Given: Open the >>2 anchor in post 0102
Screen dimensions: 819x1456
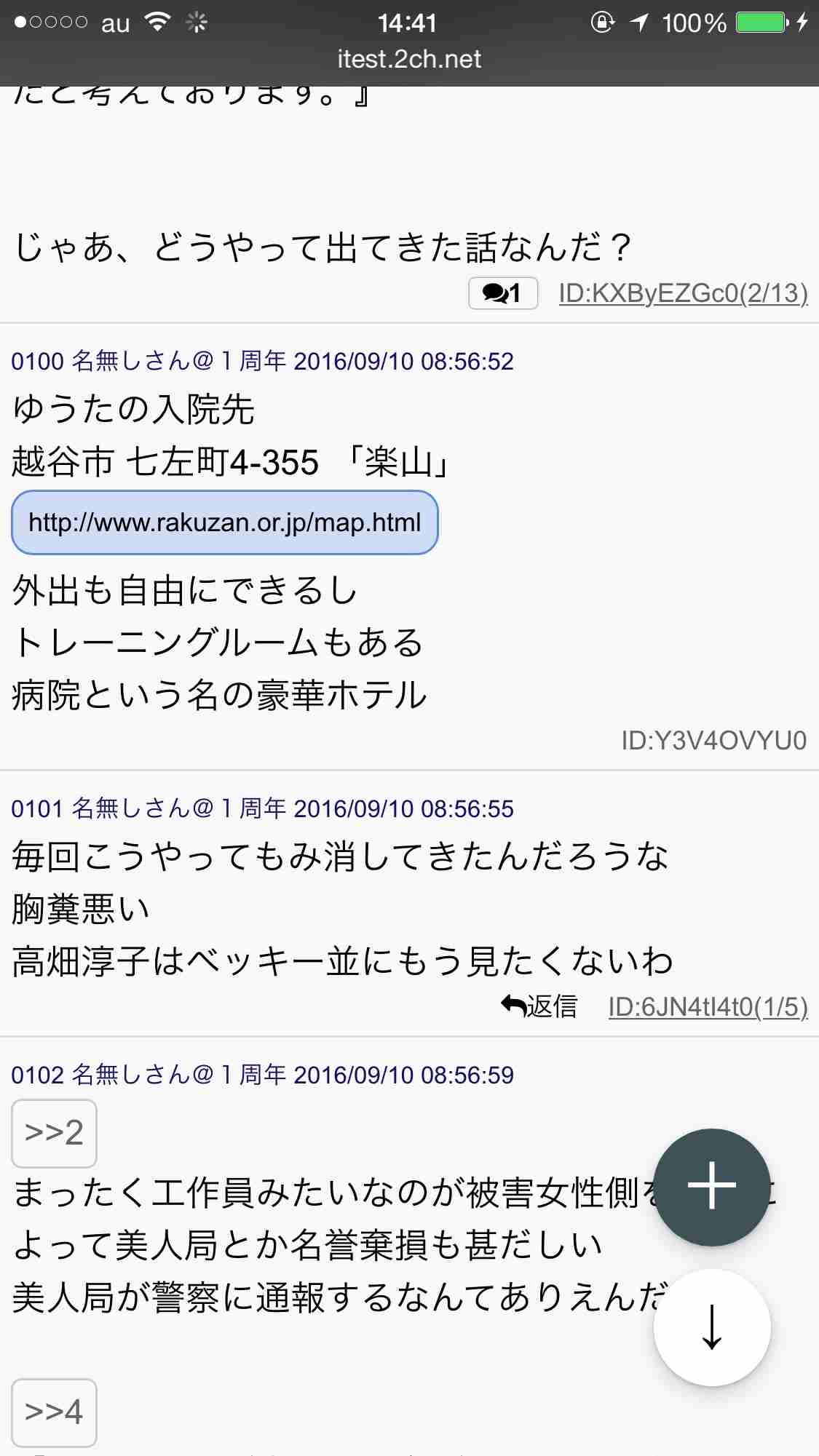Looking at the screenshot, I should [54, 1133].
